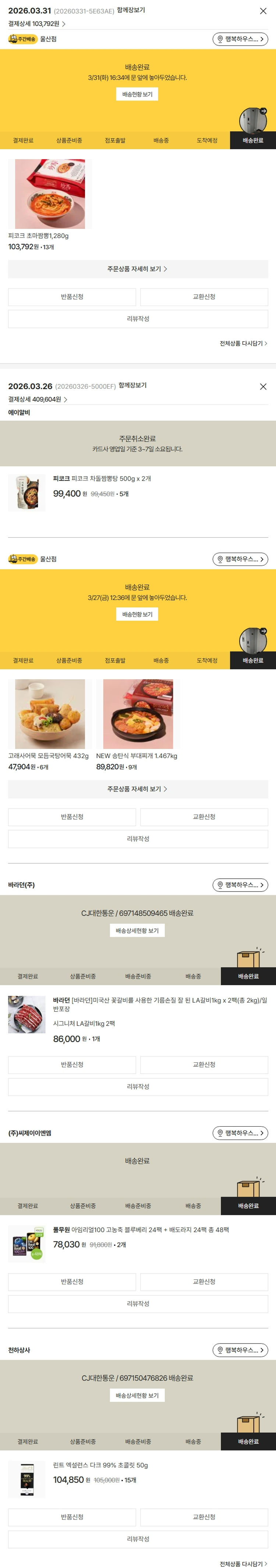This screenshot has width=276, height=1568.
Task: Write a review for the 초마짬뽕 order
Action: [x=138, y=319]
